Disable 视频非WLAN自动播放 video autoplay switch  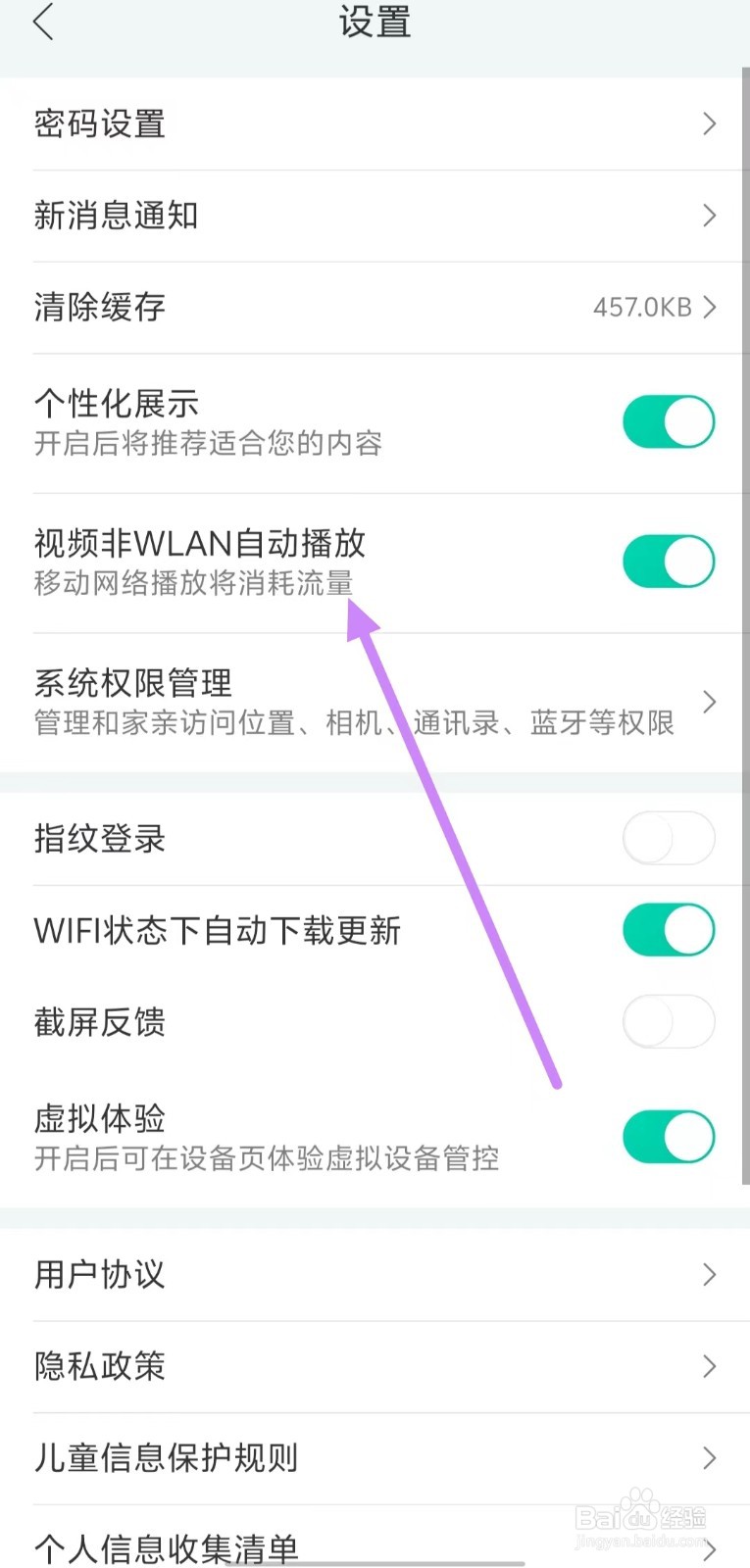coord(669,561)
